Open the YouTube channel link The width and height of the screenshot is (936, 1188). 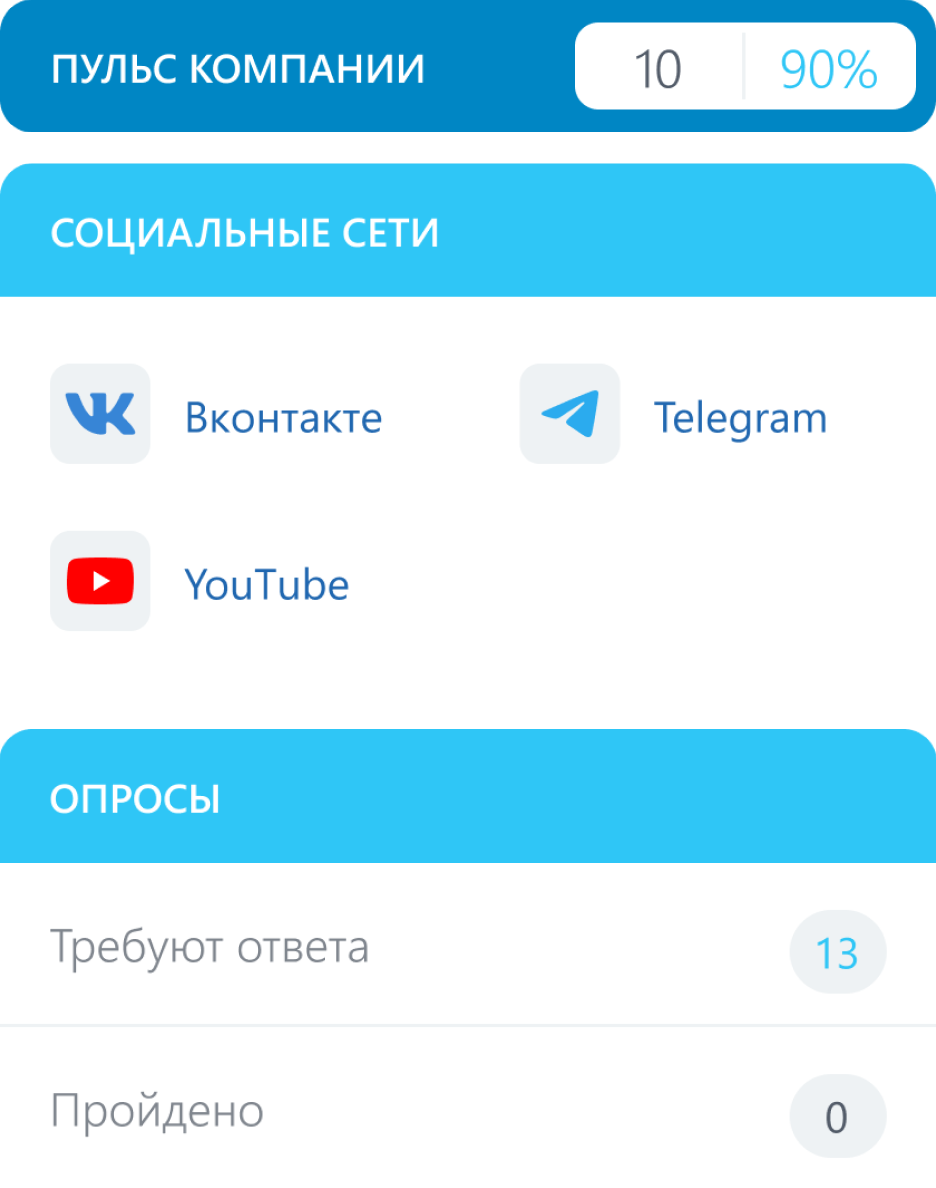pyautogui.click(x=266, y=584)
